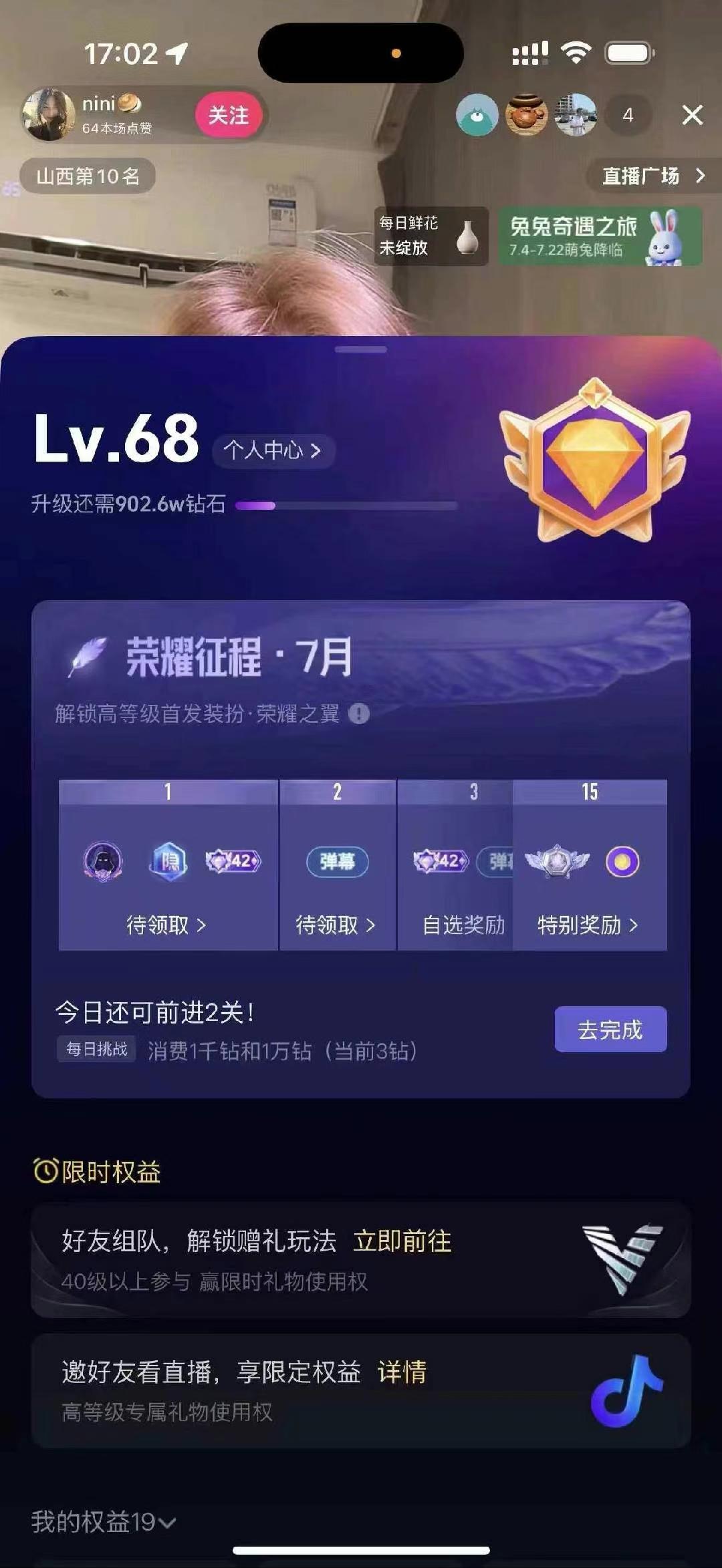Claim stage 1 reward 待领取

click(x=166, y=925)
